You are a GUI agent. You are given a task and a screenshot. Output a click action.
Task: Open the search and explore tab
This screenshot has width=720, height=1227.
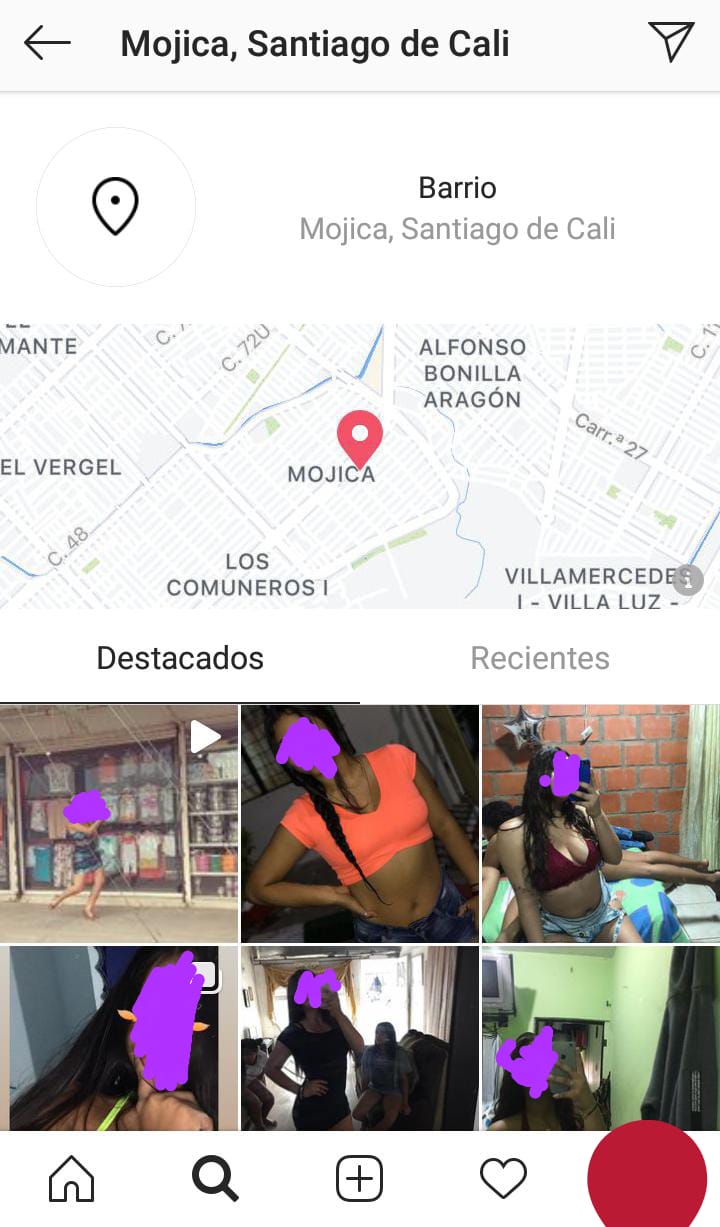215,1180
